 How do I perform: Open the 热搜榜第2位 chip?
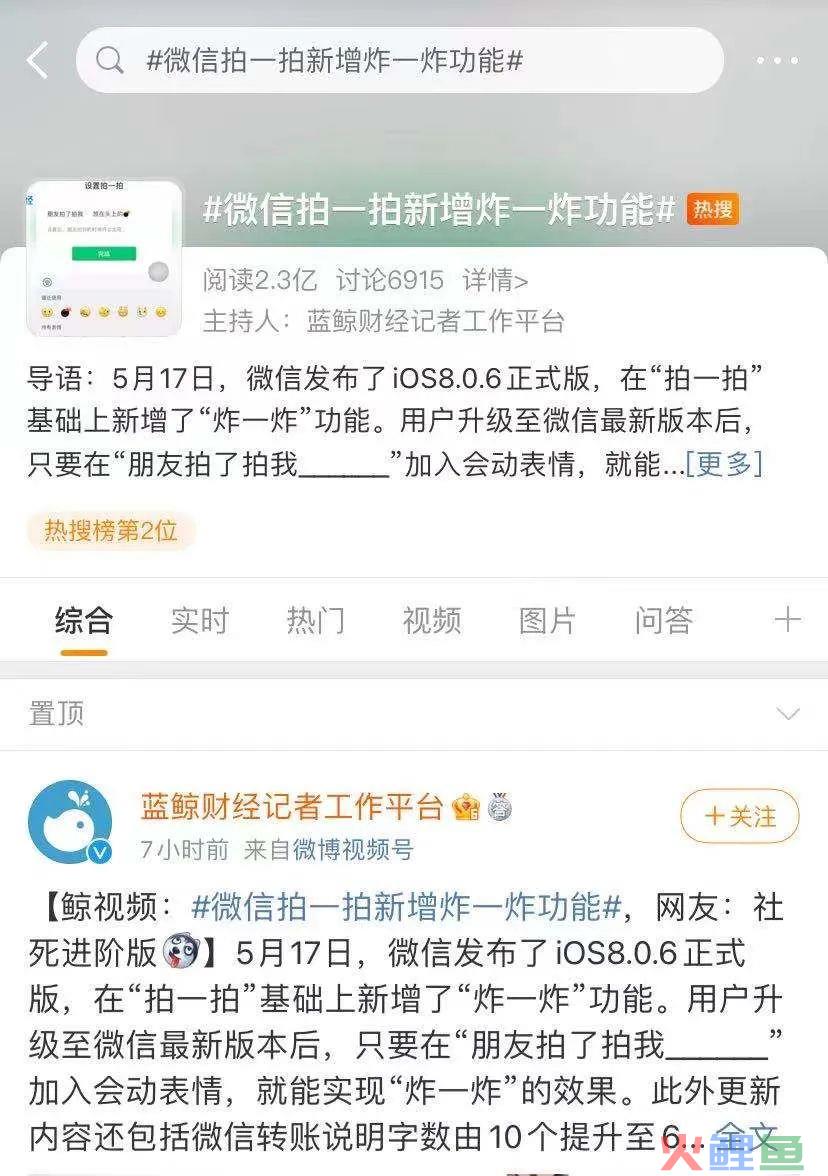(x=111, y=530)
